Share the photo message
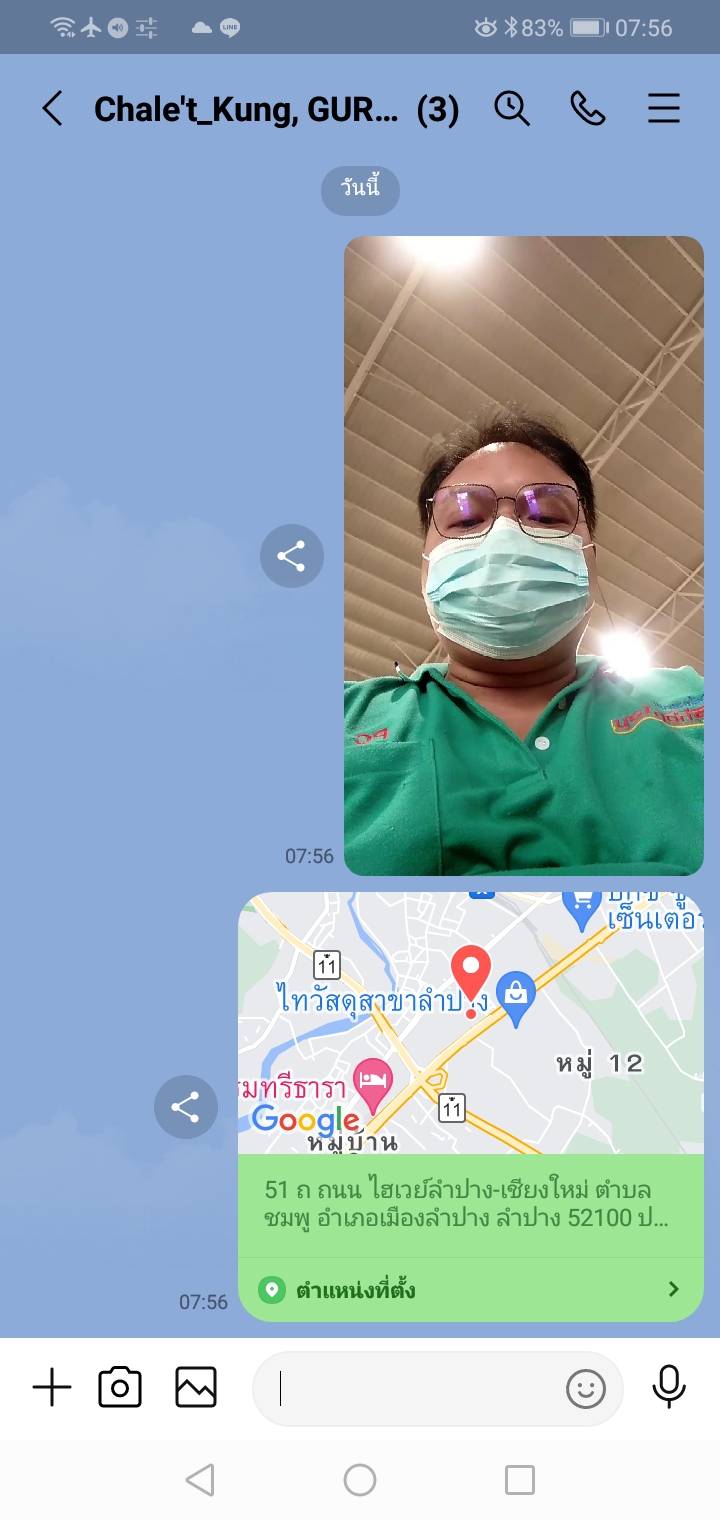The image size is (720, 1520). click(291, 556)
